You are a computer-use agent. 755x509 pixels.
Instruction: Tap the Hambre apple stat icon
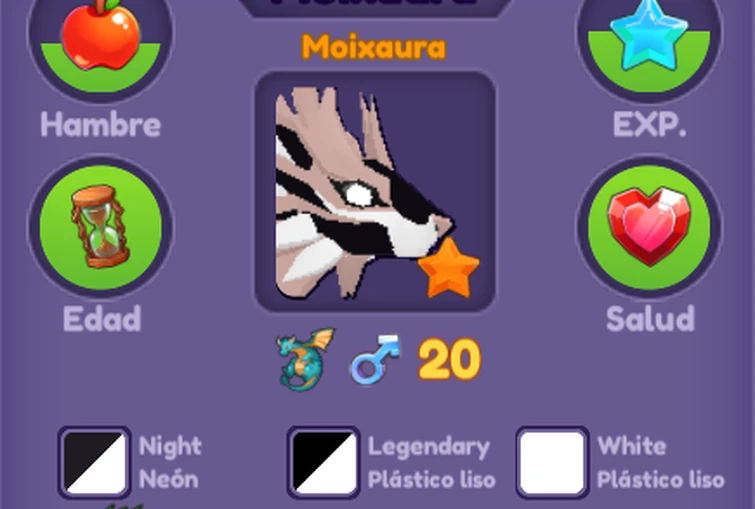click(100, 38)
